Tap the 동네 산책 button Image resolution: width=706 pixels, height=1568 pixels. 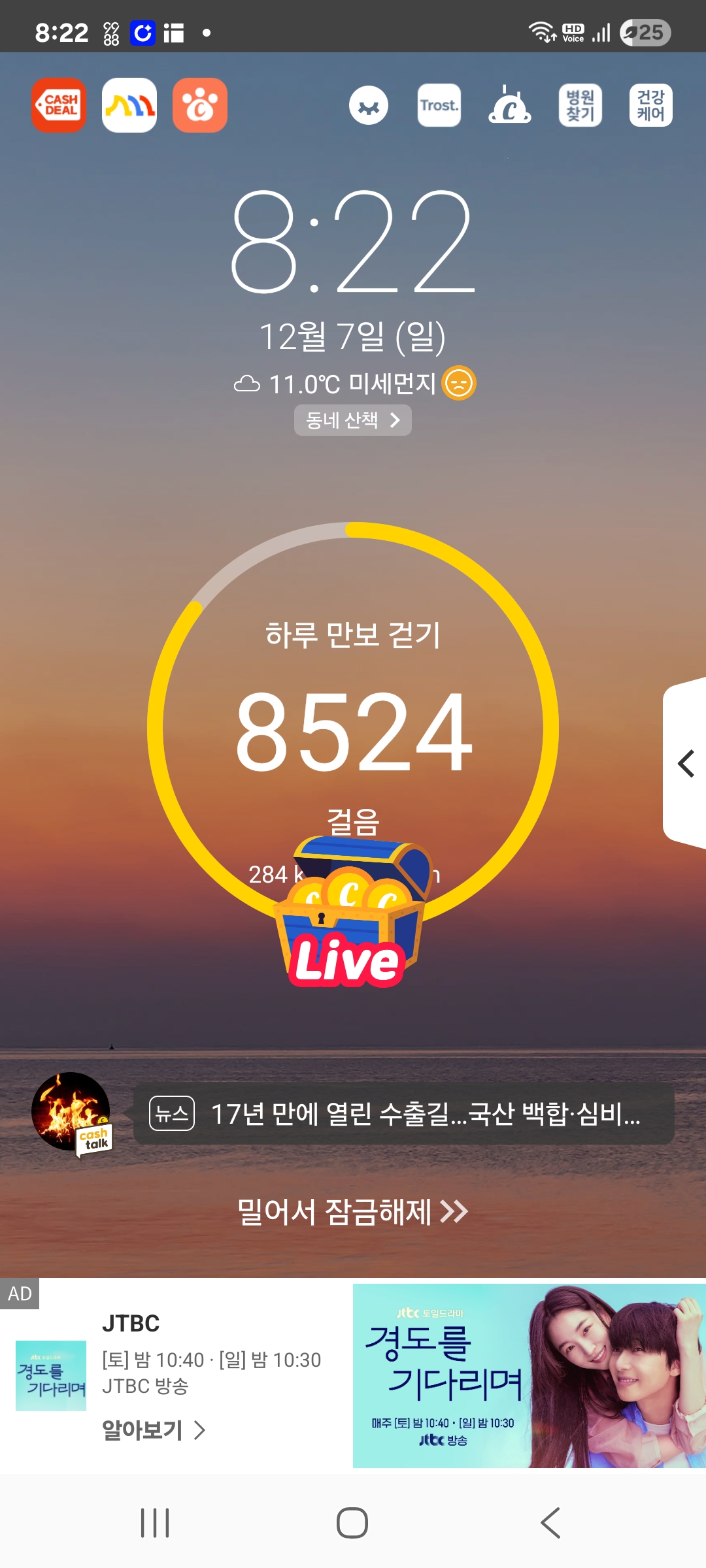coord(353,420)
